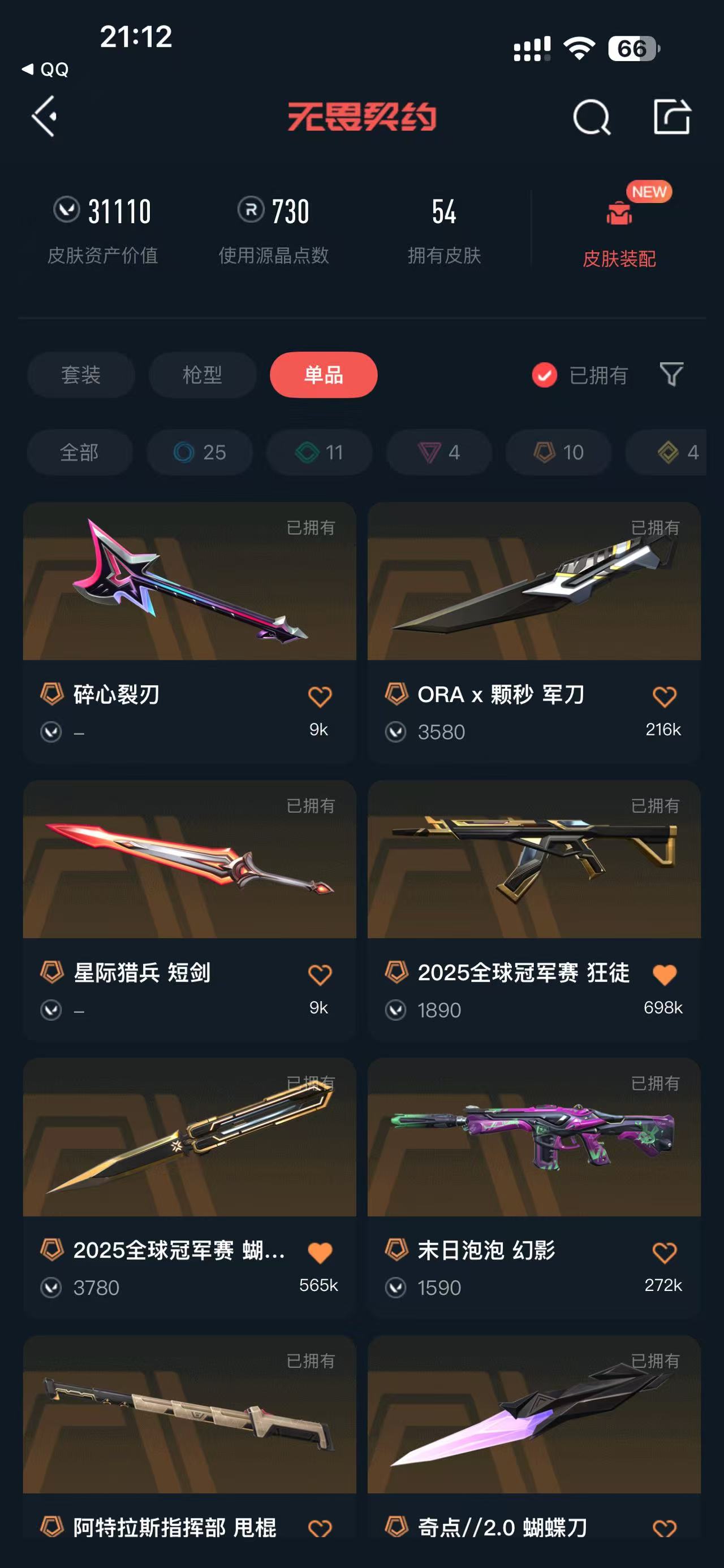Open the 碎心裂刃 skin card
The image size is (724, 1568).
189,632
